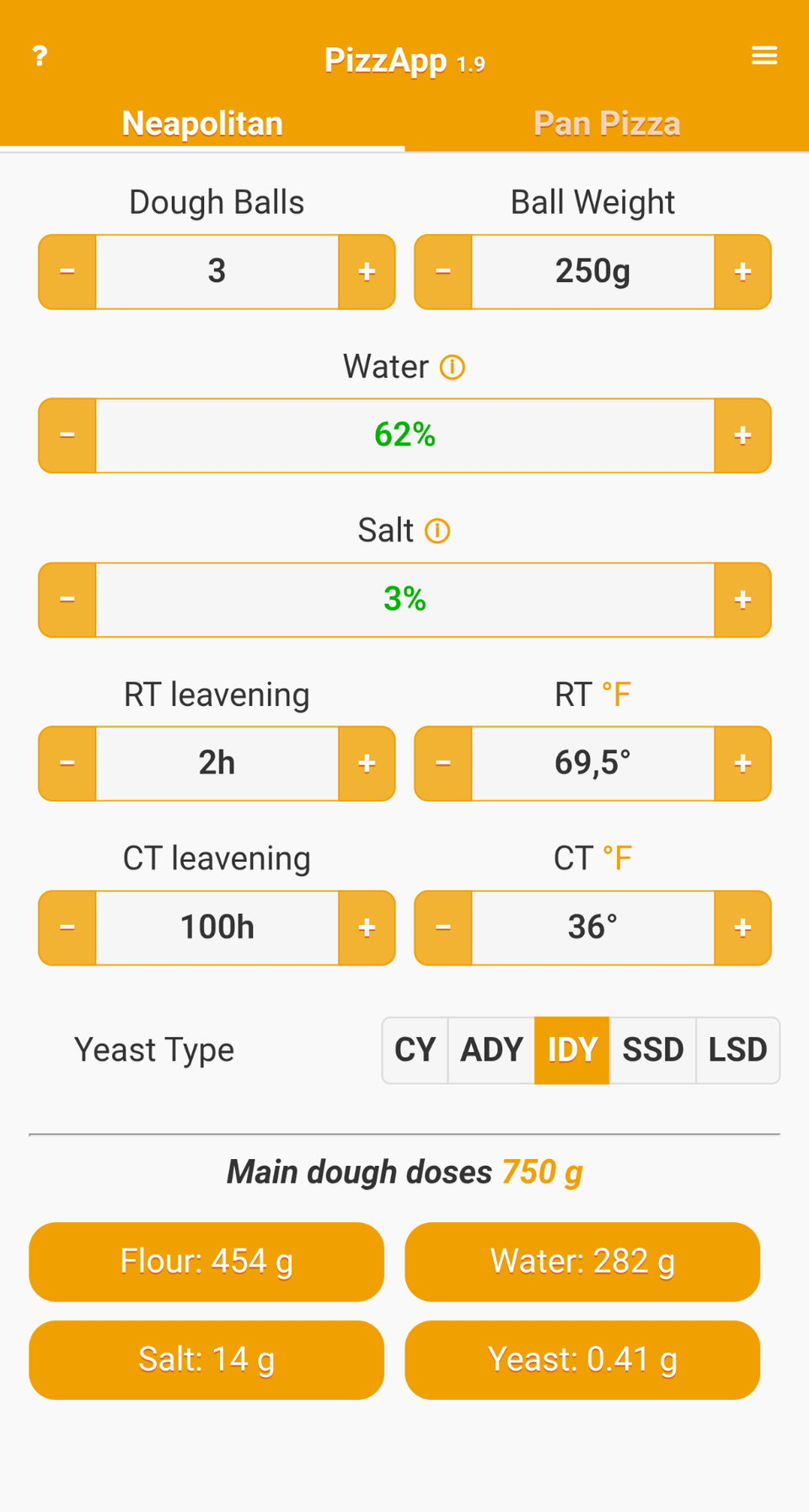This screenshot has width=809, height=1512.
Task: Increase the number of Dough Balls
Action: coord(367,272)
